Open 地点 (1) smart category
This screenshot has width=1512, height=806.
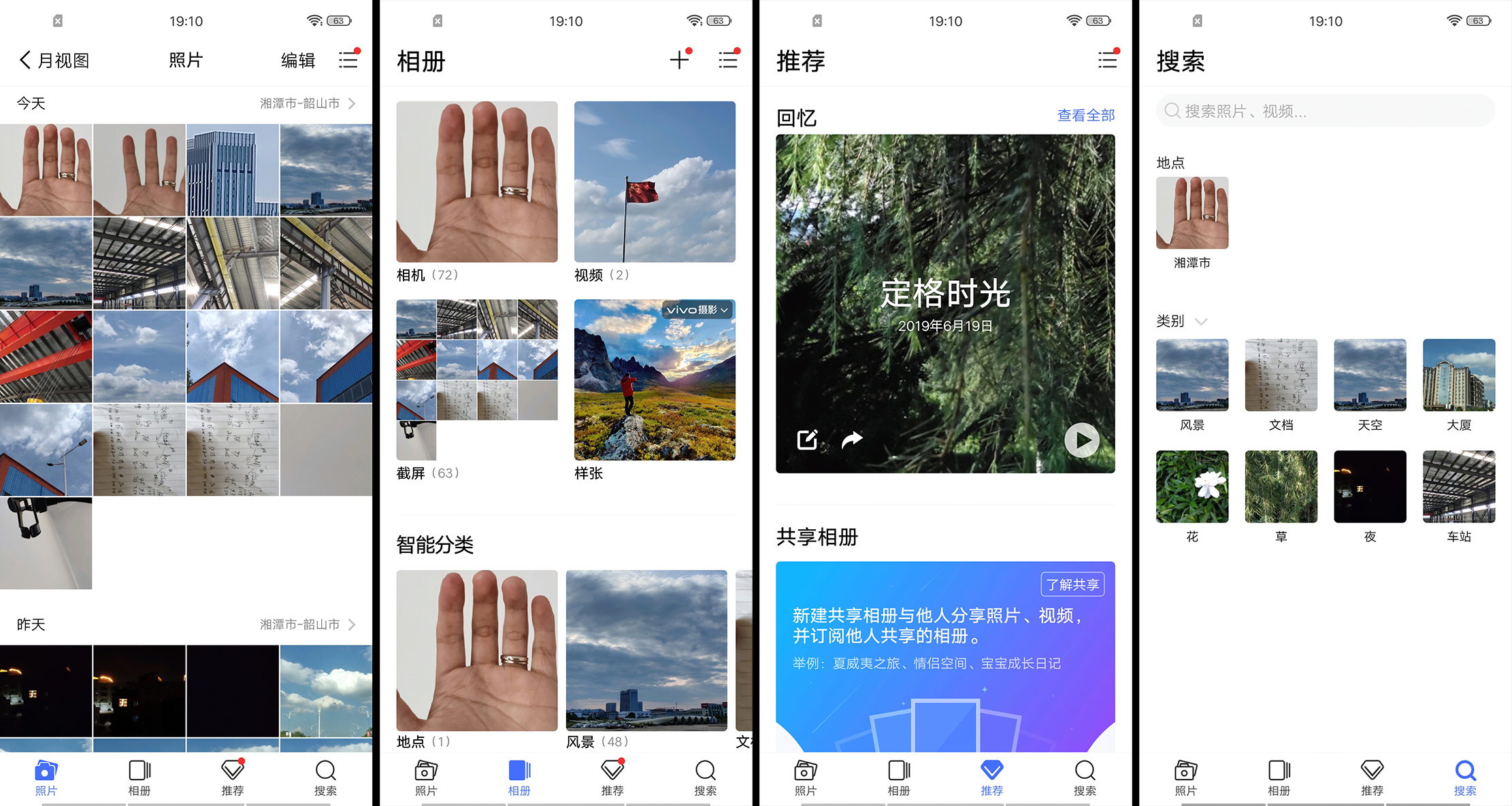(x=476, y=650)
